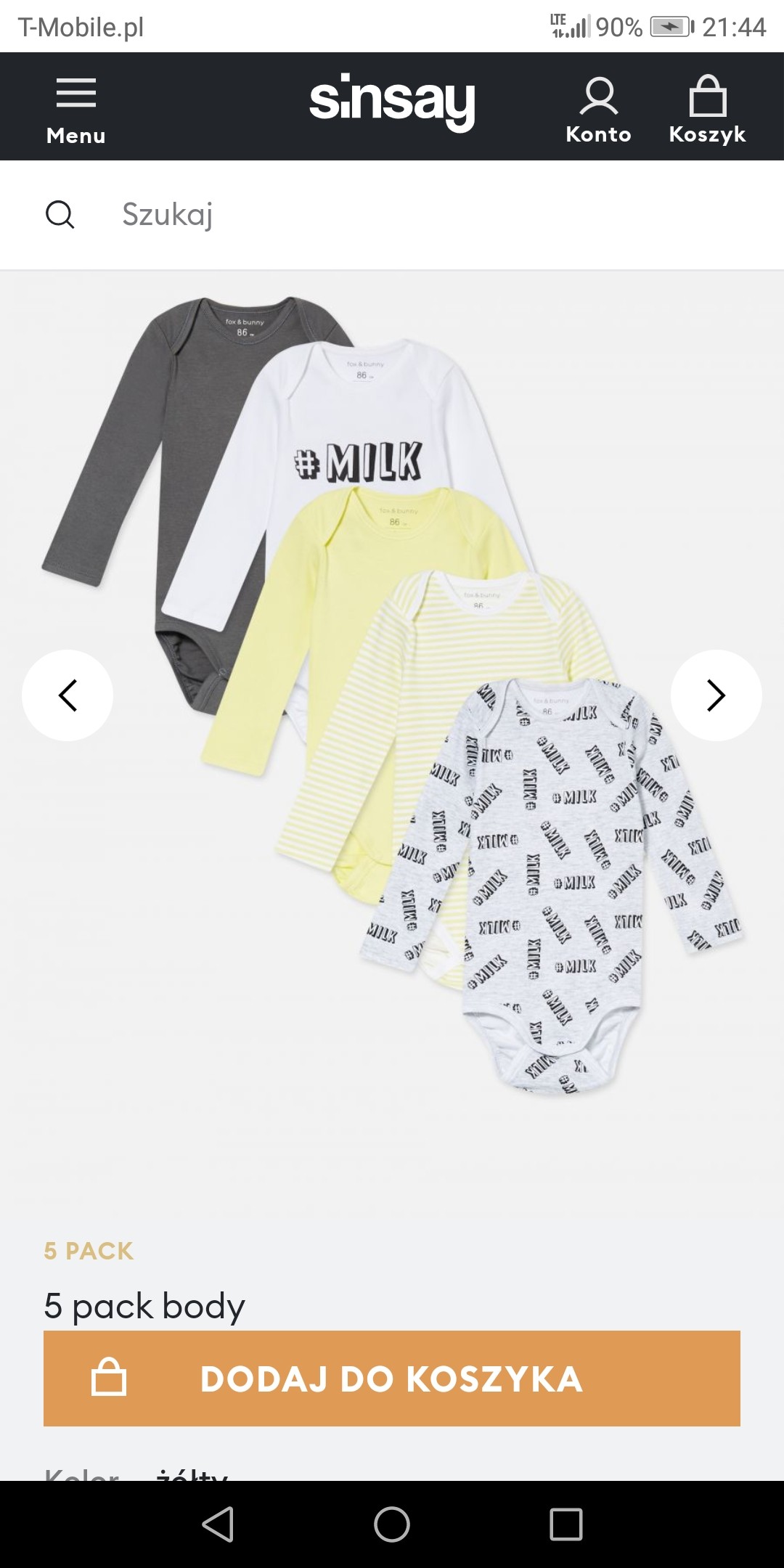
Task: Open the recent apps overview
Action: [566, 1524]
